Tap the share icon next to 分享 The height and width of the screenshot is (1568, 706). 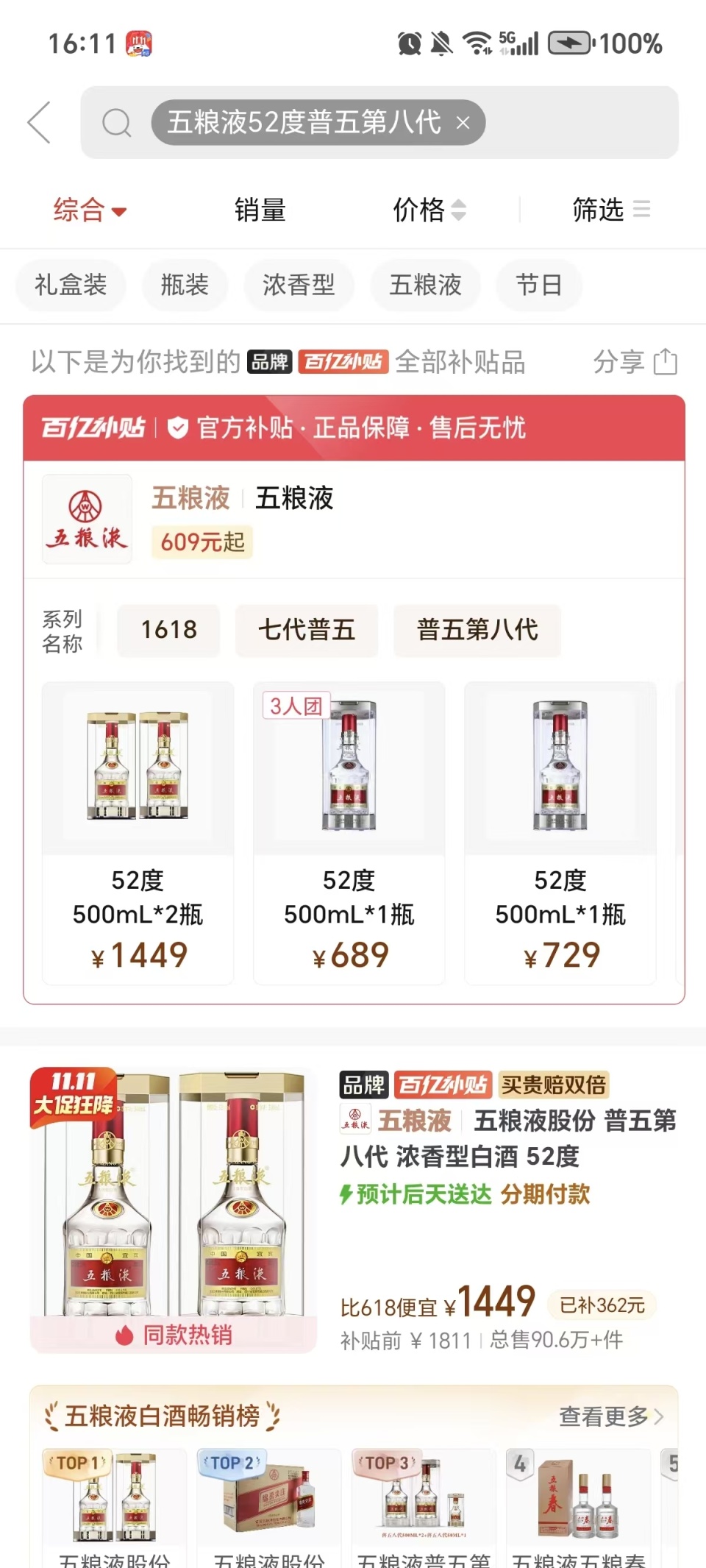(666, 361)
